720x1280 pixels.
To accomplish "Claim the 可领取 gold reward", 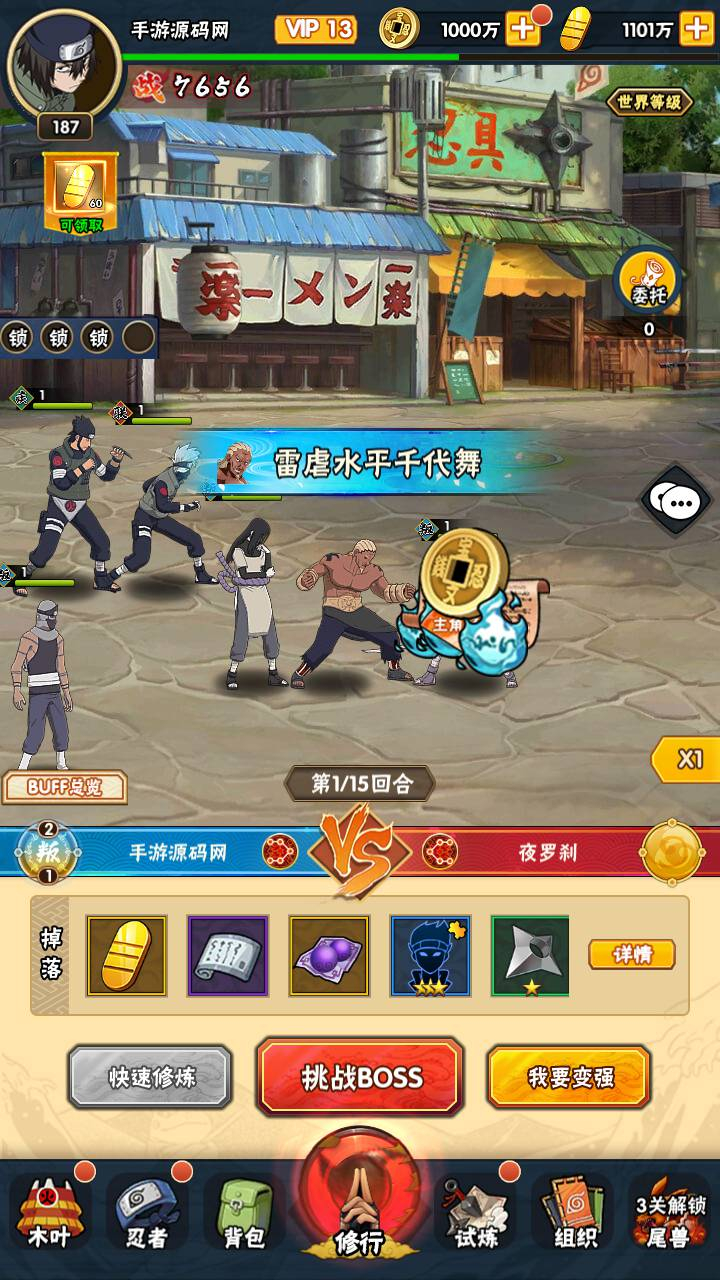I will (80, 193).
